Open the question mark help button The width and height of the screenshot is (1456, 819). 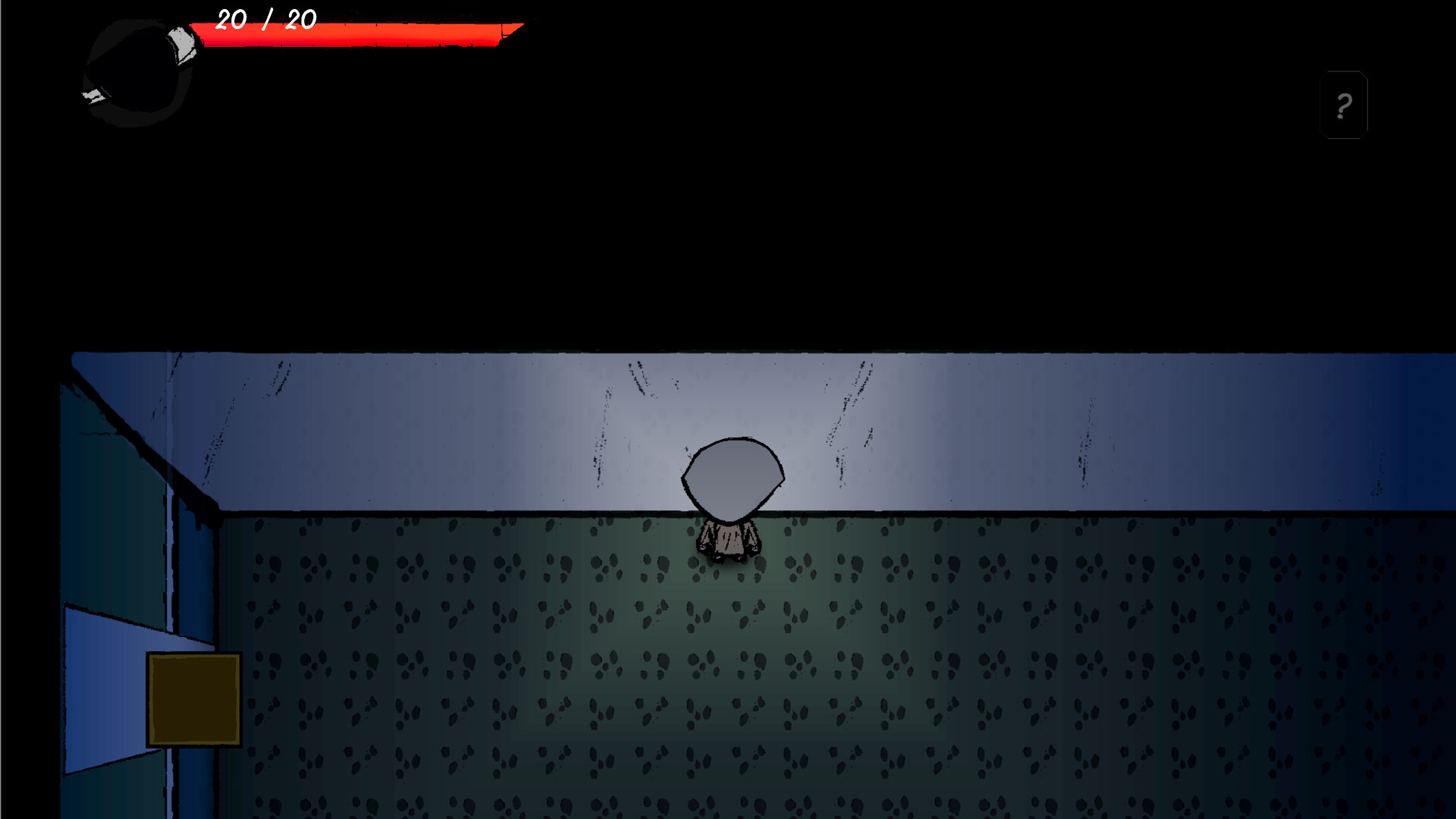point(1344,105)
